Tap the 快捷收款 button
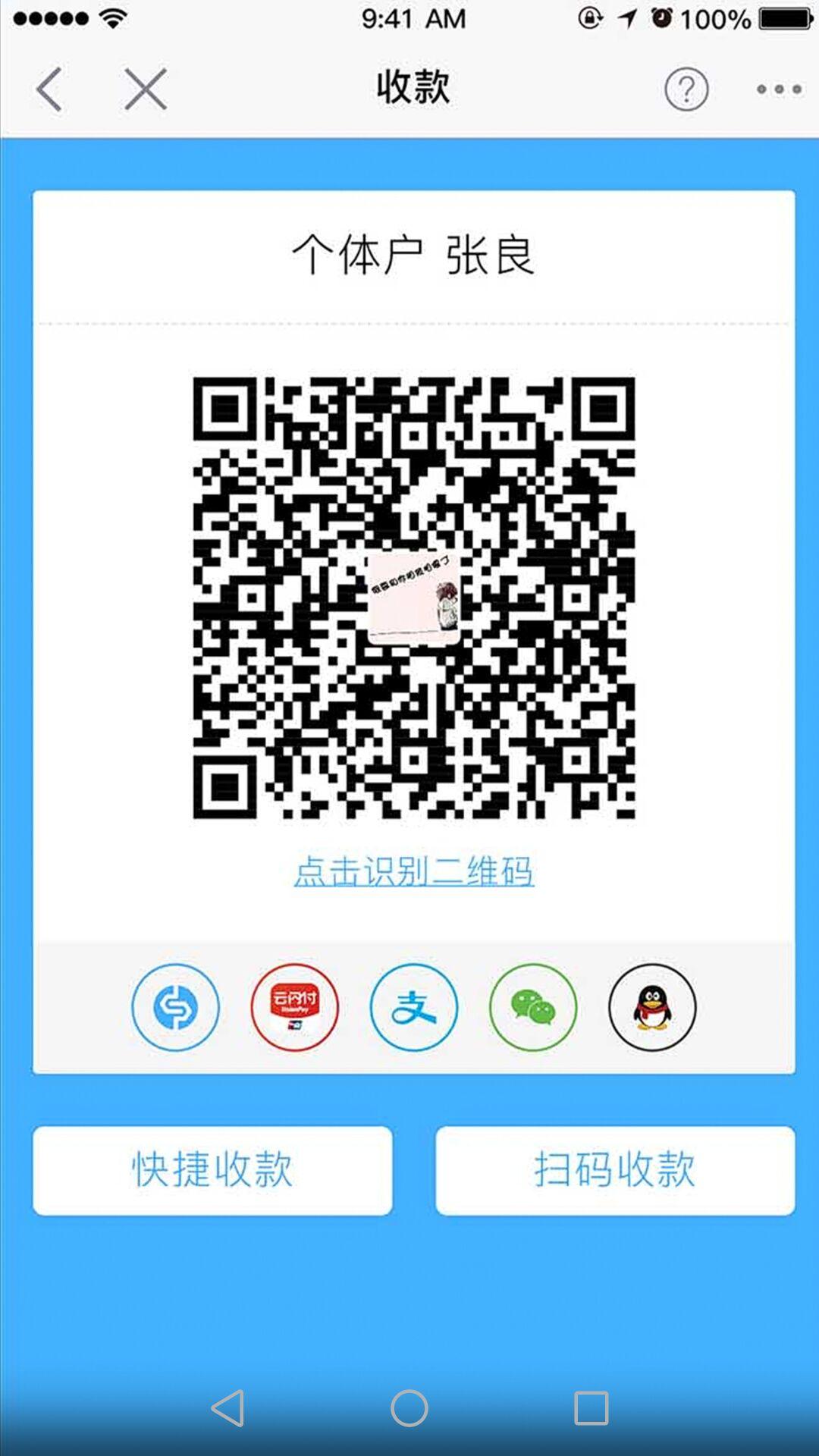Image resolution: width=819 pixels, height=1456 pixels. tap(212, 1170)
